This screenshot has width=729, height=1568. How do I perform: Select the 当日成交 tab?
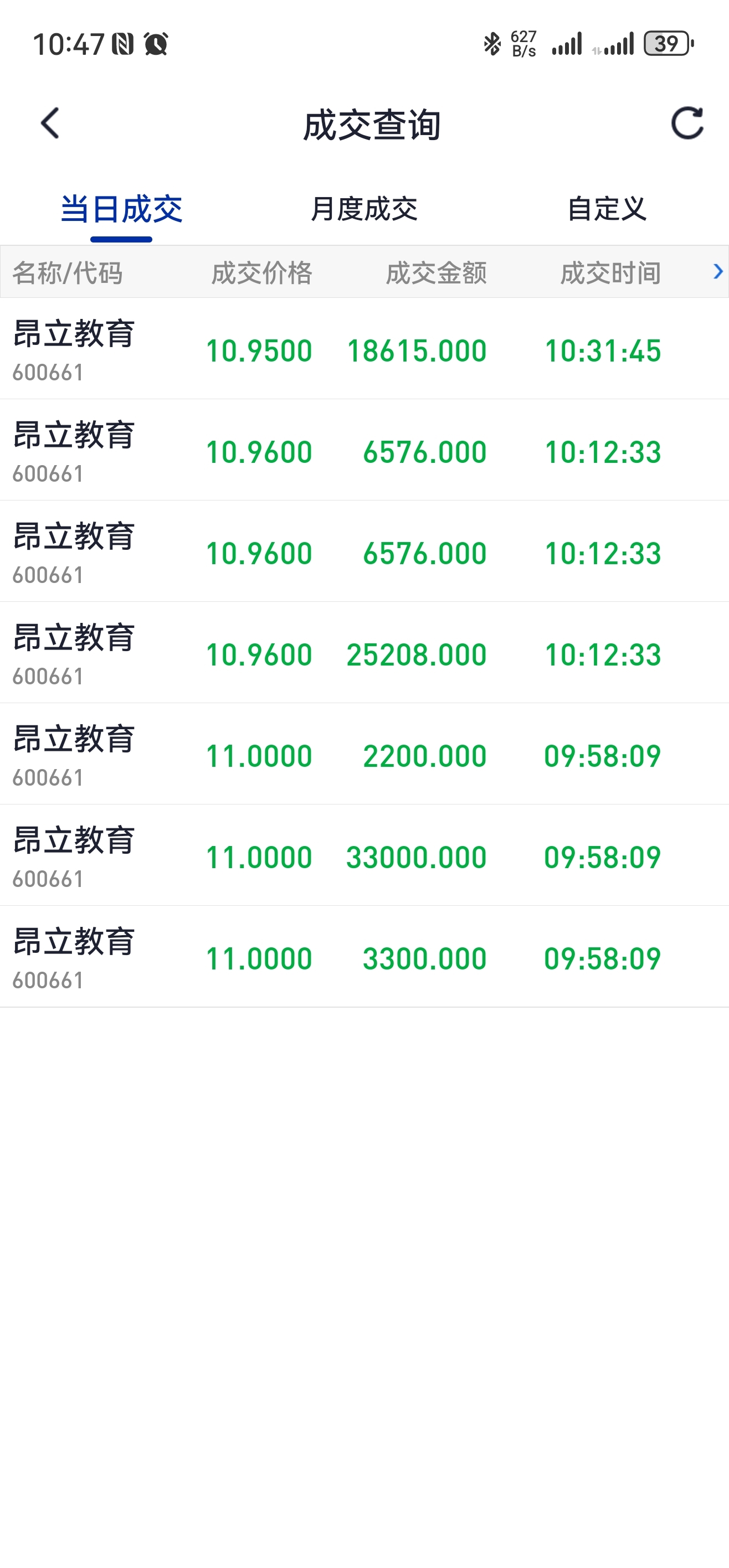tap(121, 209)
